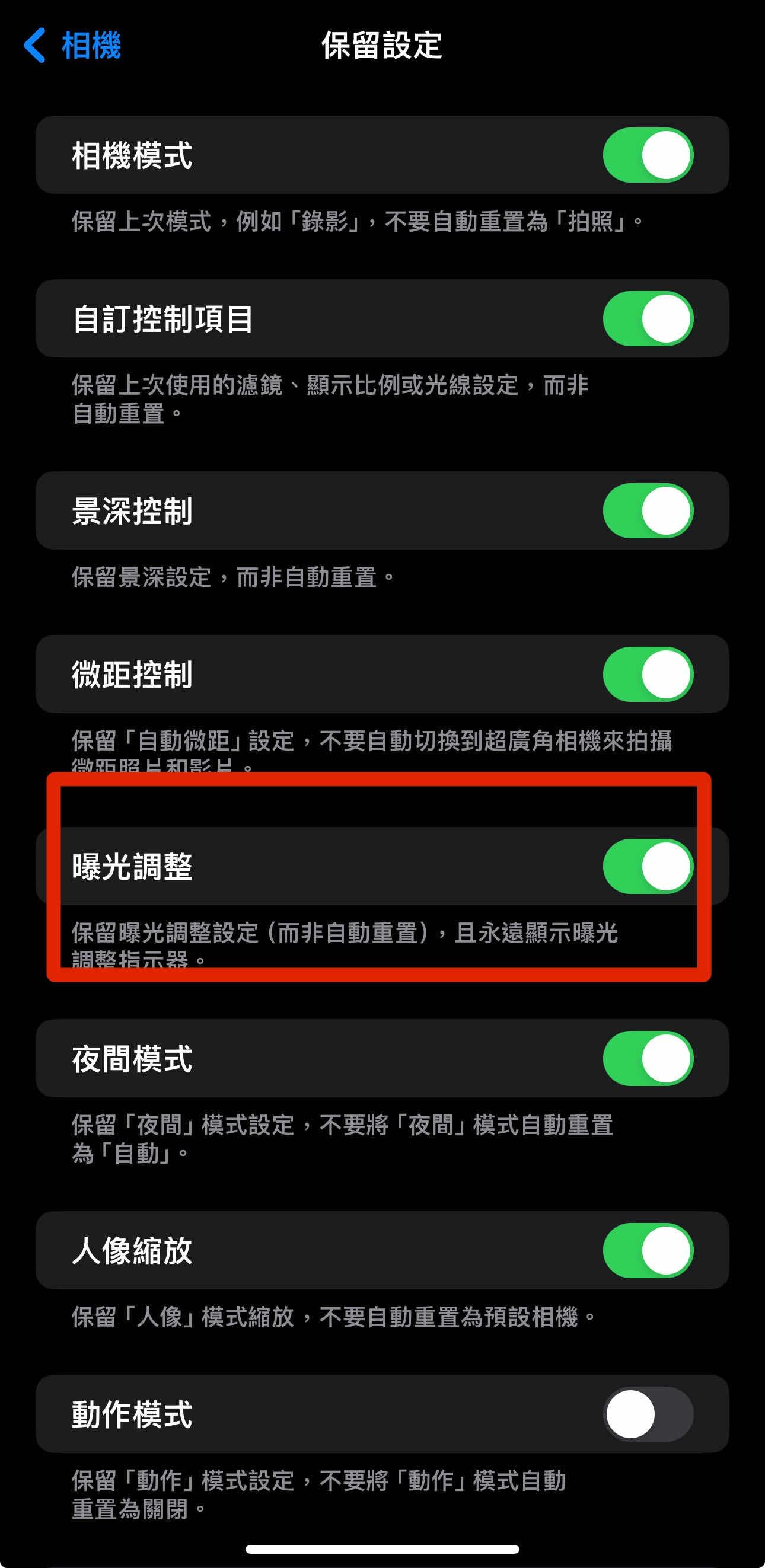Viewport: 765px width, 1568px height.
Task: Enable the 動作模式 switch
Action: (x=648, y=1414)
